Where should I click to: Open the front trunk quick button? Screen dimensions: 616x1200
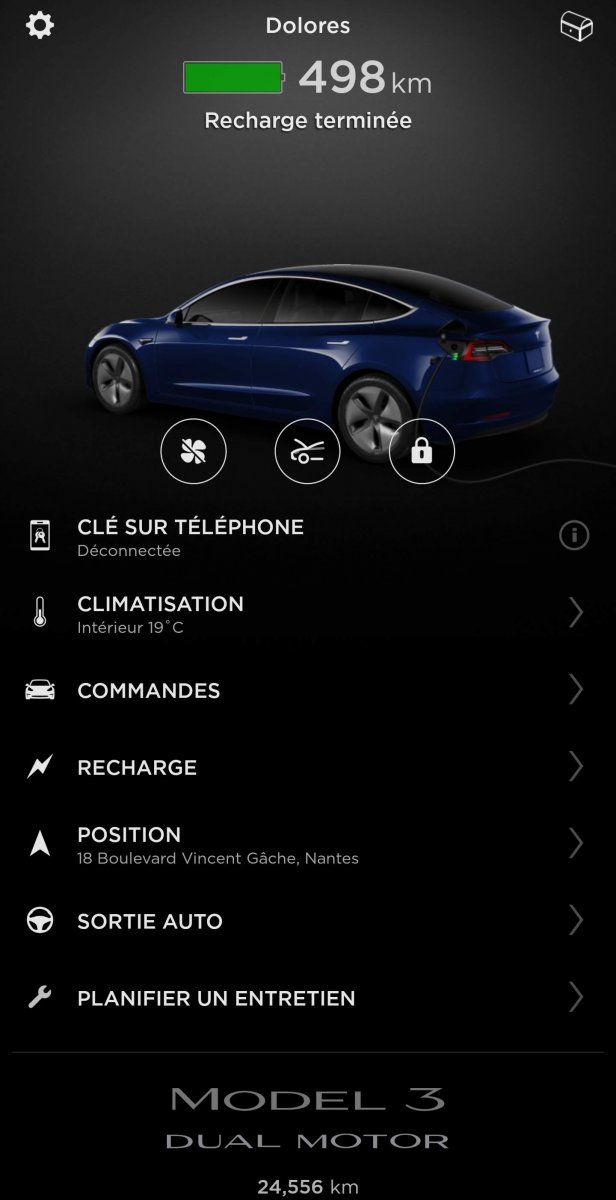coord(308,451)
